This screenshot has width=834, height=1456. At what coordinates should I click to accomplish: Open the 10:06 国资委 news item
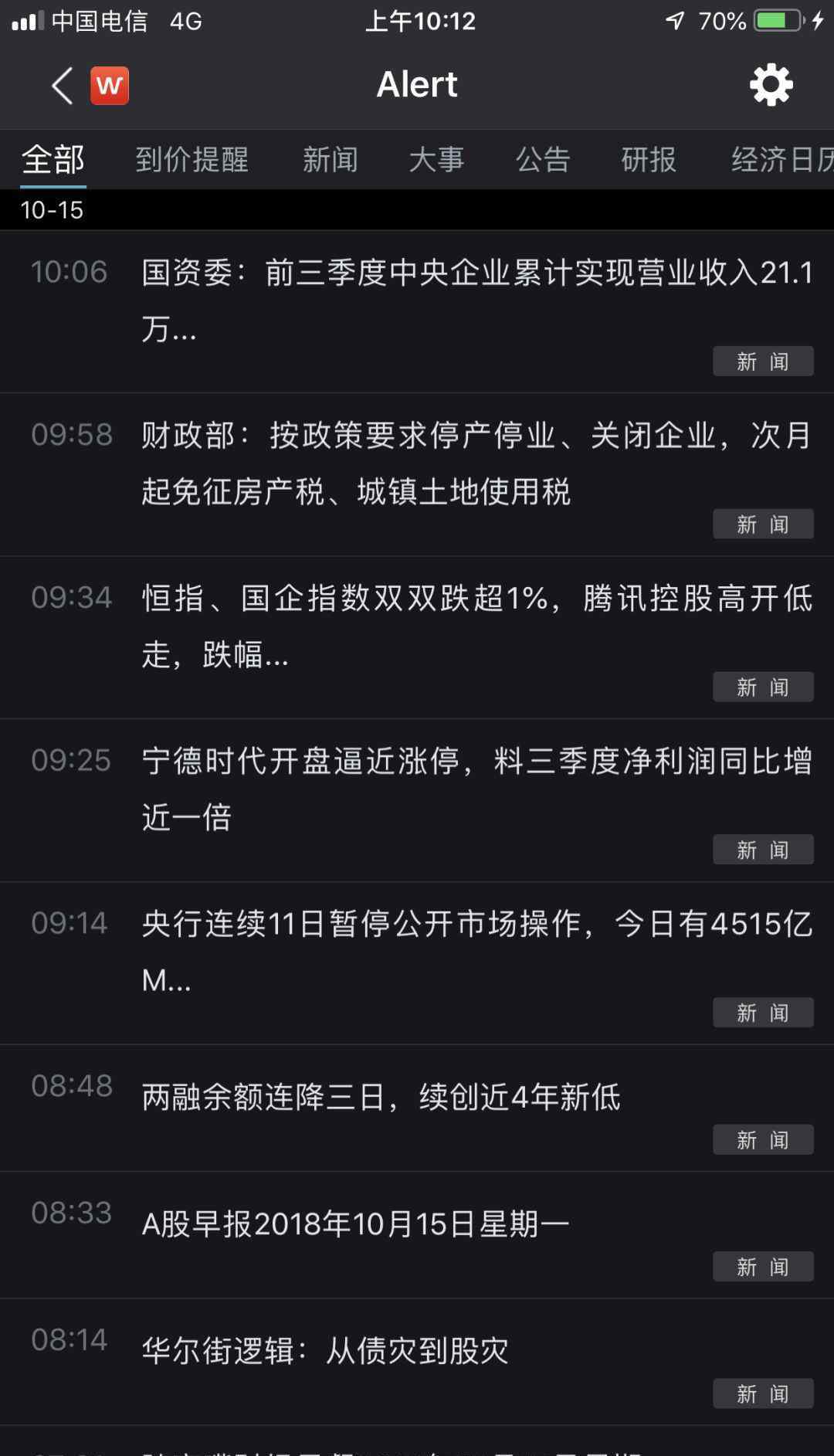[x=417, y=312]
